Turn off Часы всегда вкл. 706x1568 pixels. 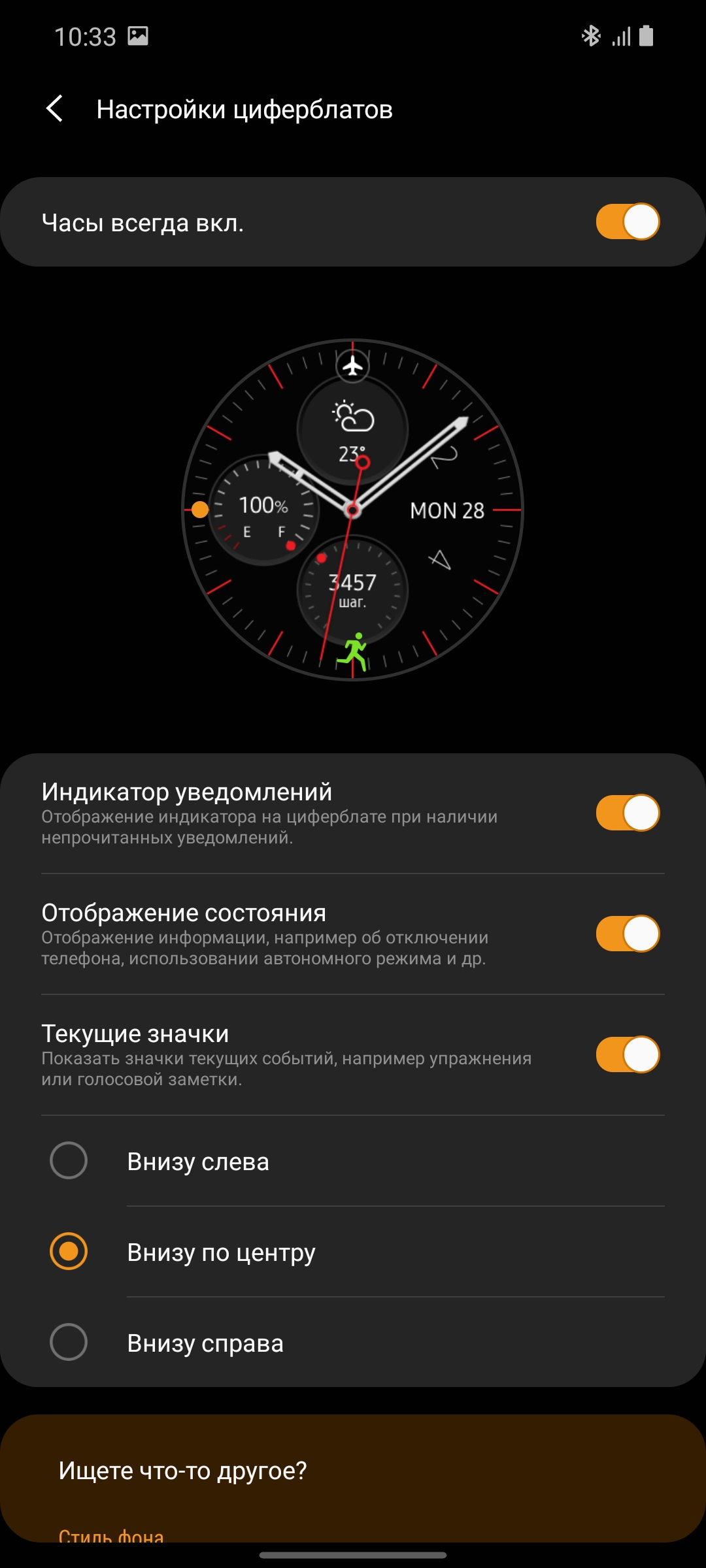[627, 222]
